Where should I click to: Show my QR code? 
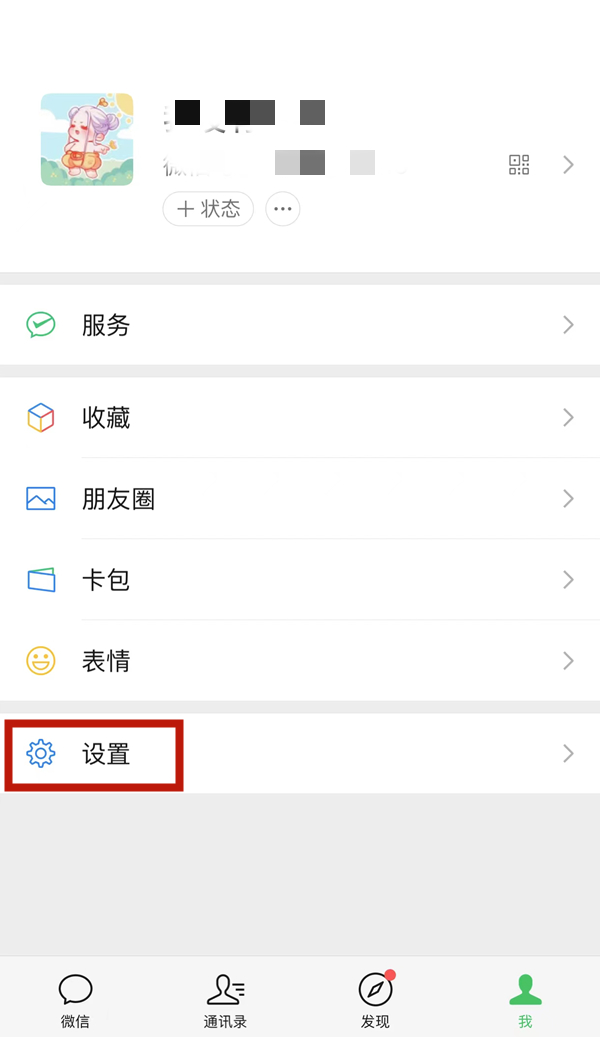pyautogui.click(x=518, y=165)
